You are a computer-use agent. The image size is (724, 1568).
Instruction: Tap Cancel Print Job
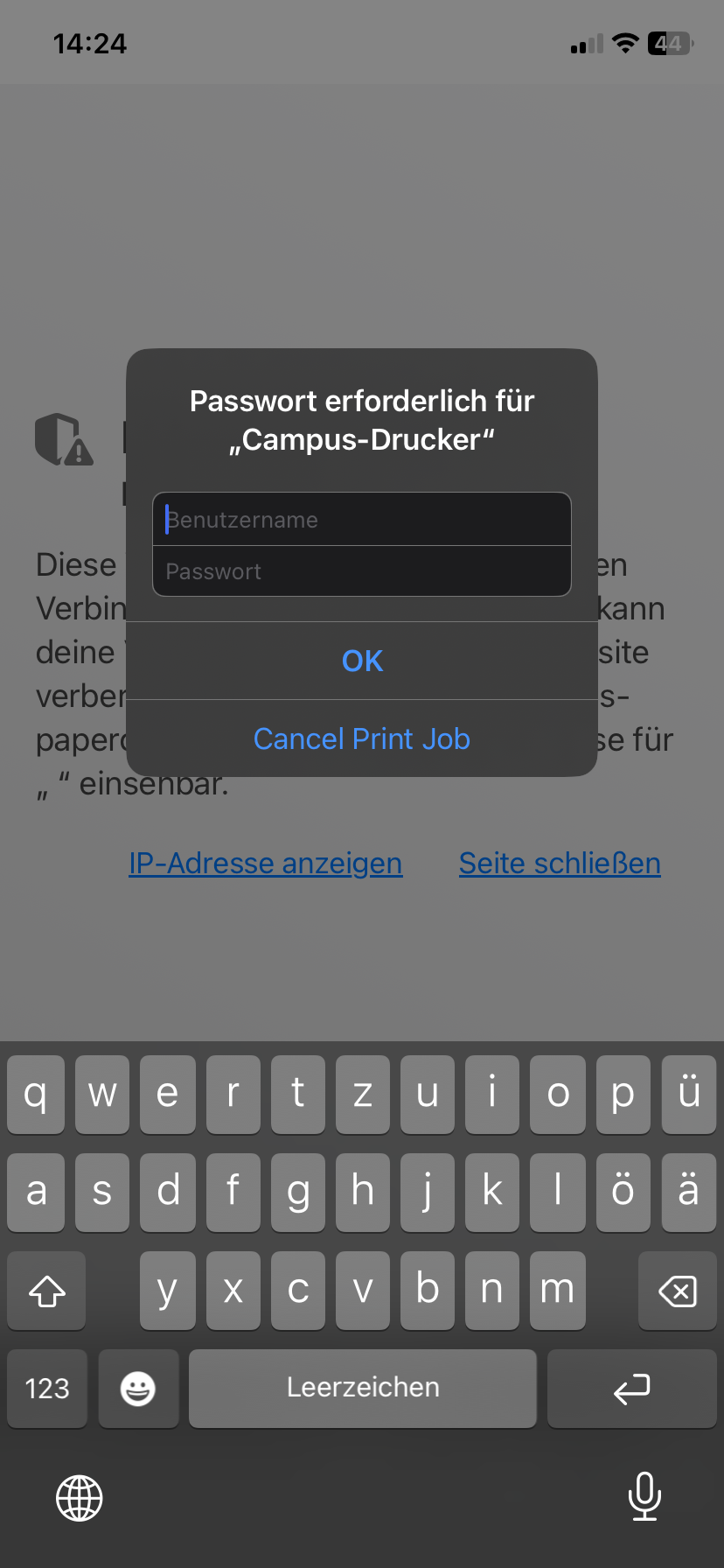point(362,739)
